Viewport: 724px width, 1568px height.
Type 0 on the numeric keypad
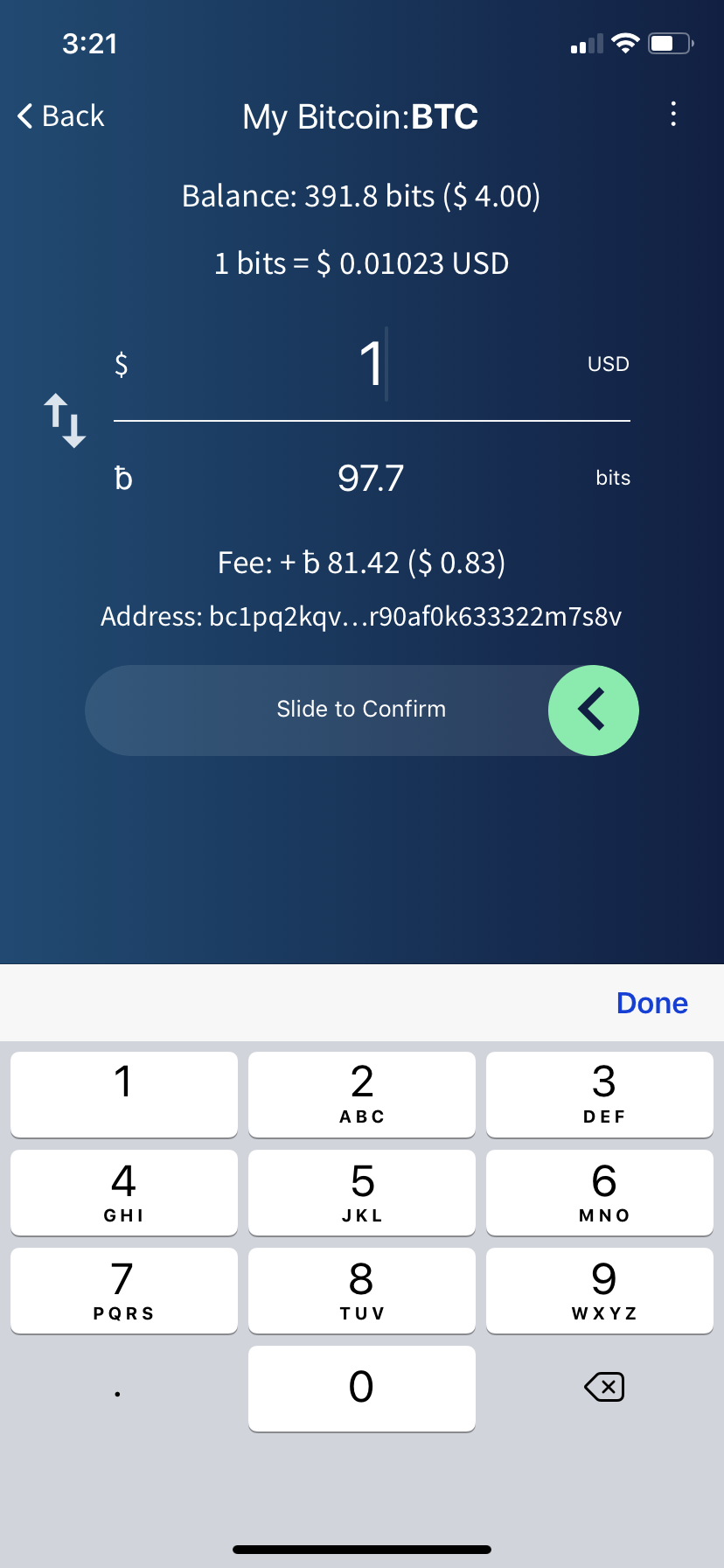tap(362, 1388)
